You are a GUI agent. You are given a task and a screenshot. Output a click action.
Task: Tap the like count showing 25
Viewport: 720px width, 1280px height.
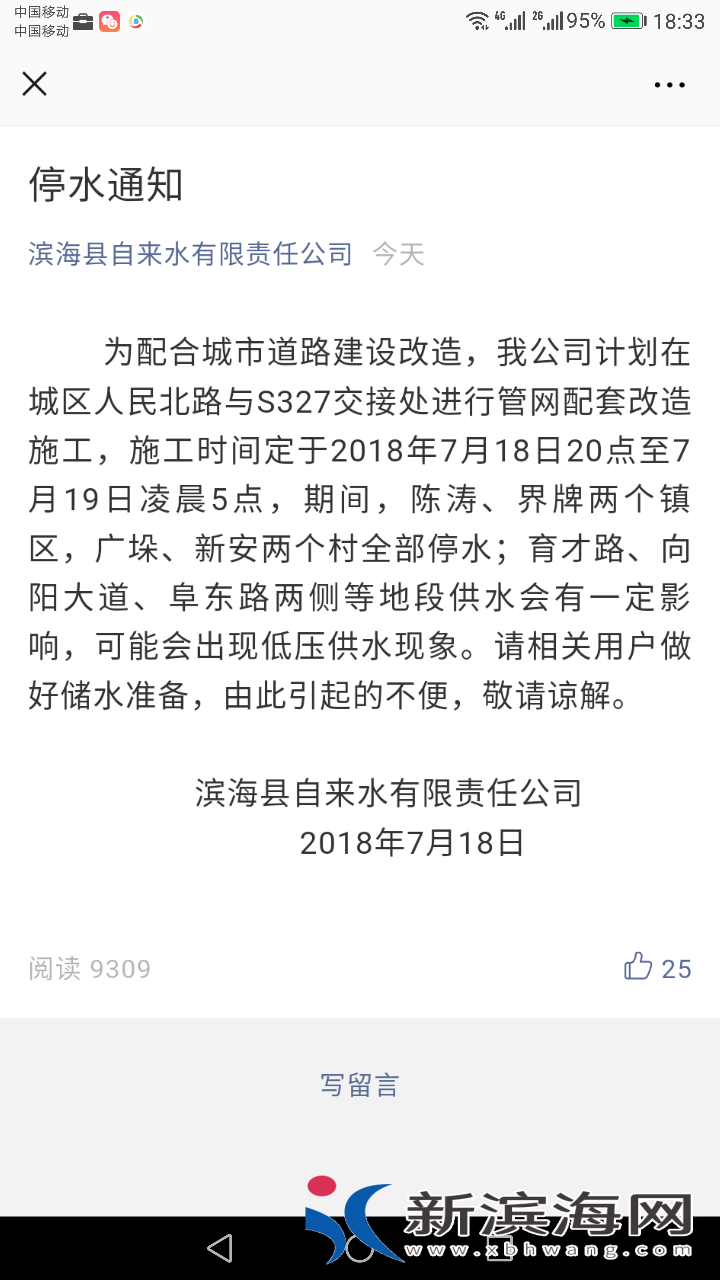679,968
